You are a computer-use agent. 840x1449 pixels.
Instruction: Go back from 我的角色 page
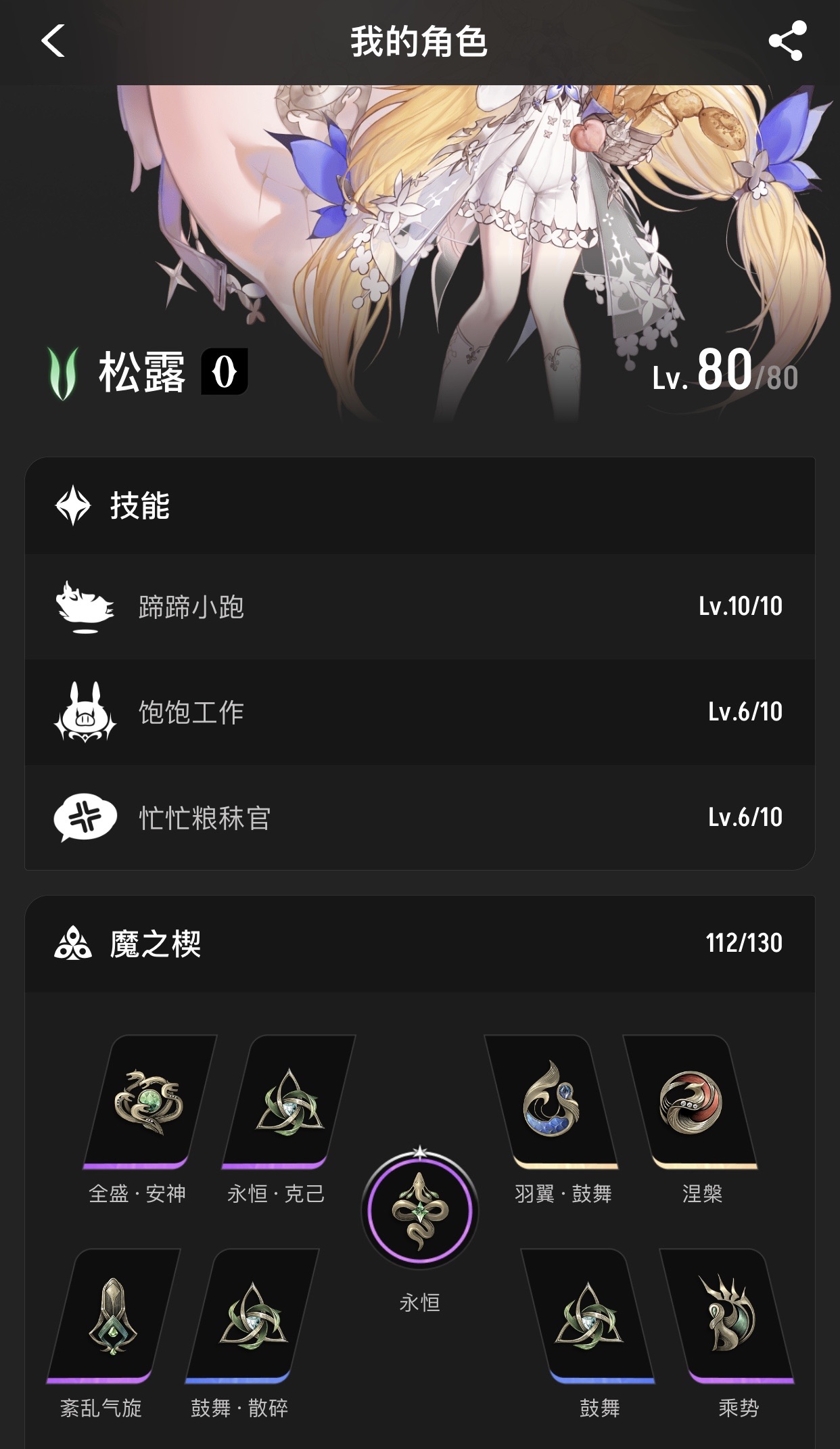[x=53, y=41]
